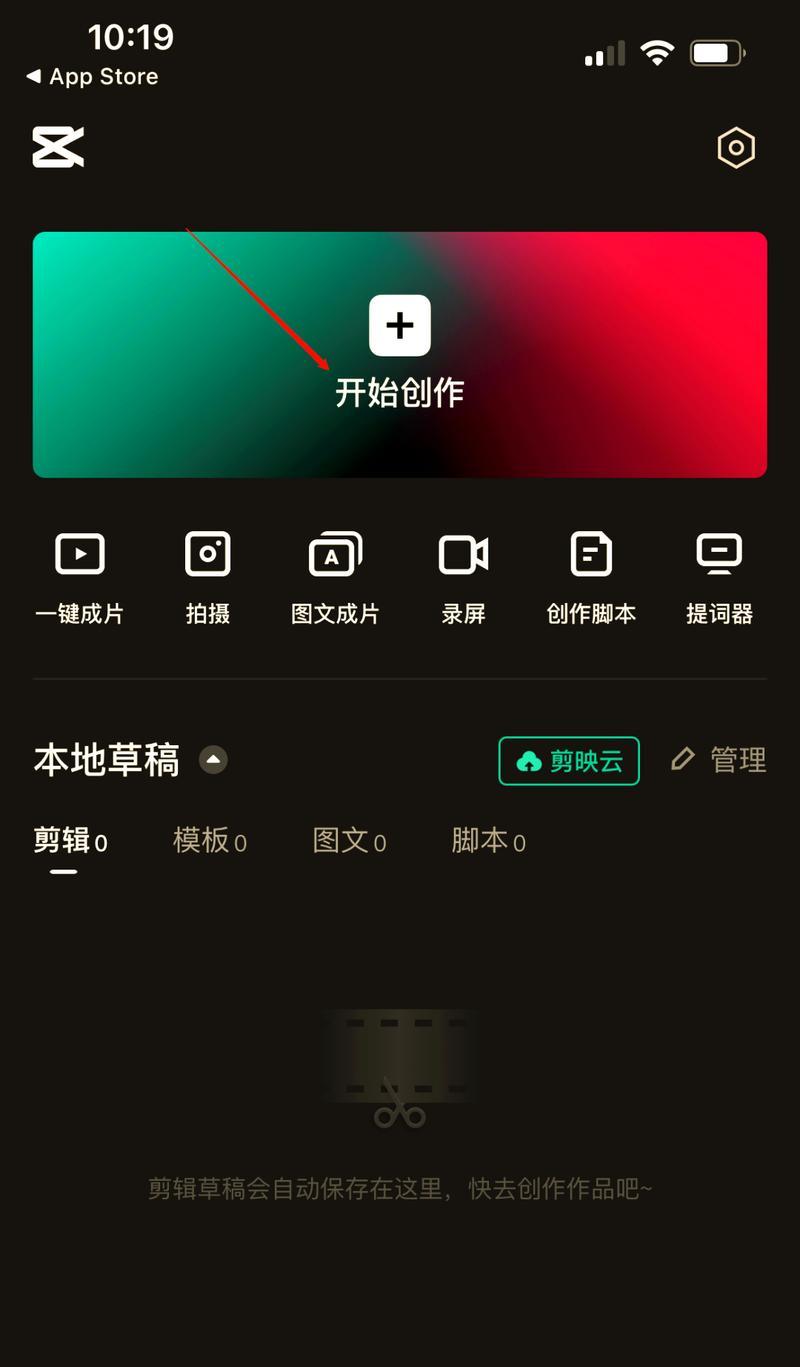Return to App Store via back link
This screenshot has width=800, height=1367.
[x=92, y=77]
